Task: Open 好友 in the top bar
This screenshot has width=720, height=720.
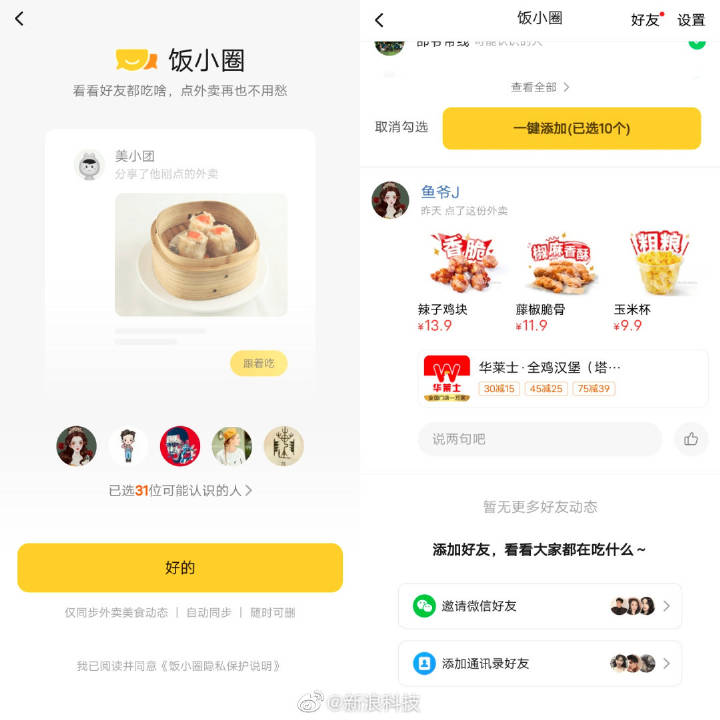Action: coord(644,19)
